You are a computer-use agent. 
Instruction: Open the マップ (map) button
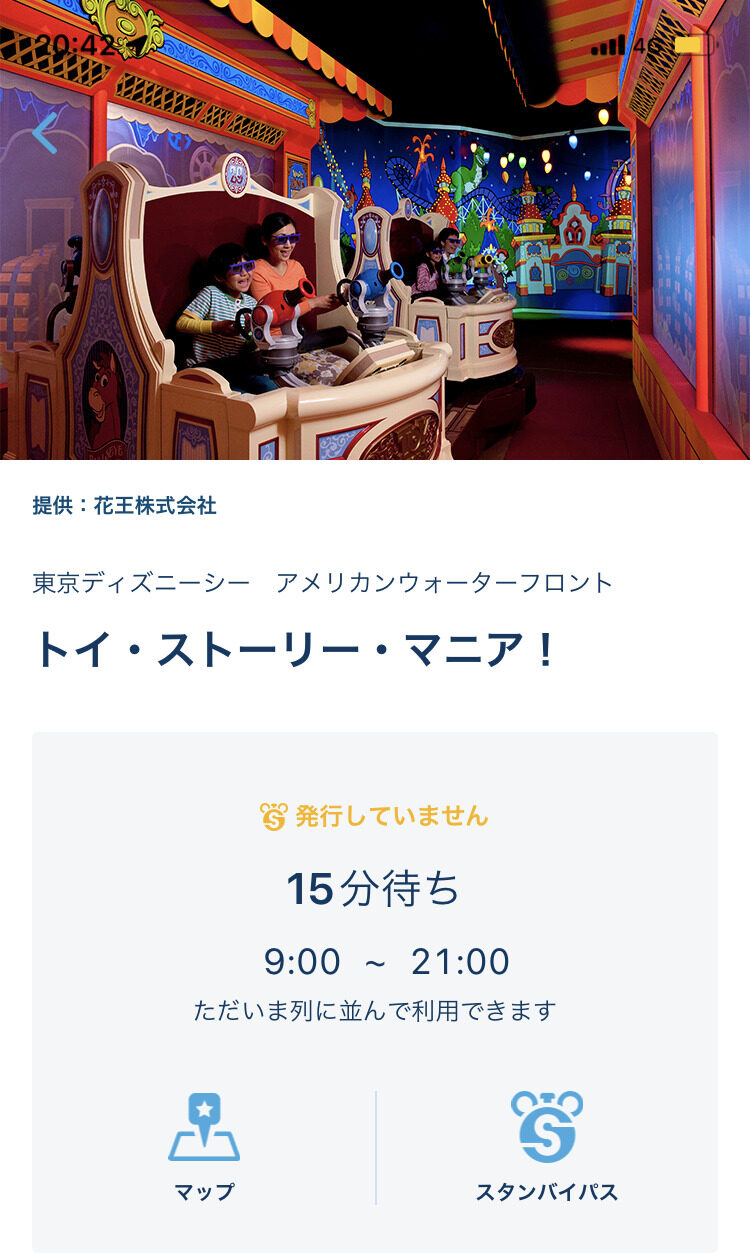coord(204,1146)
